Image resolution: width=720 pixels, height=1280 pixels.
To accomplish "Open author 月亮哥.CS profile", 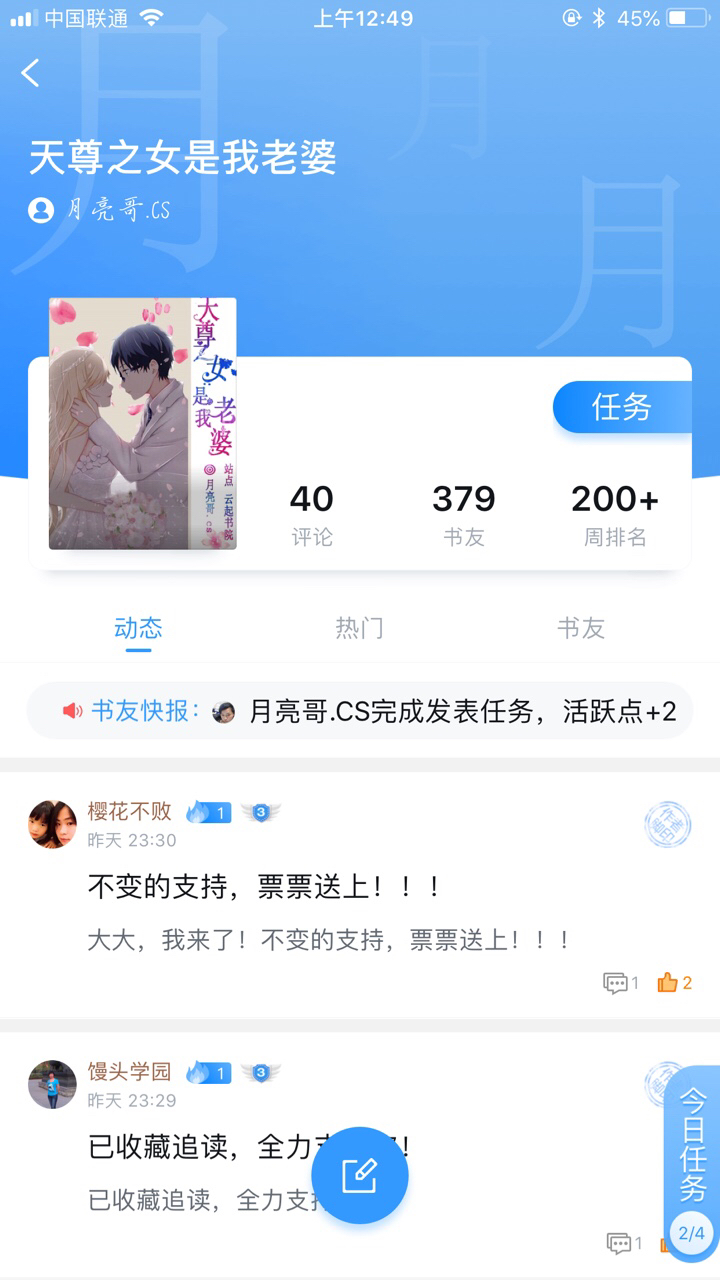I will coord(100,210).
